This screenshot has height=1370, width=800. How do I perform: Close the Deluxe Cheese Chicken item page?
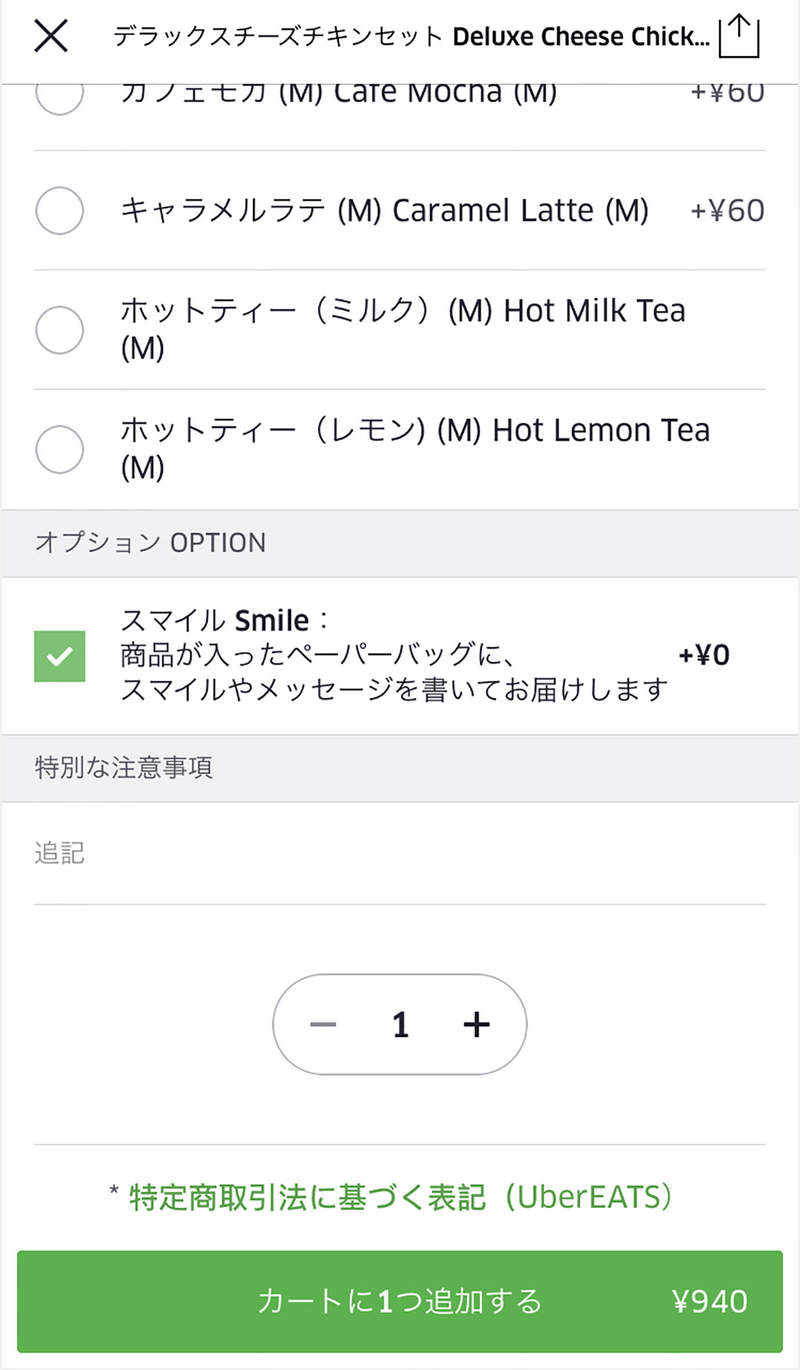pos(51,37)
